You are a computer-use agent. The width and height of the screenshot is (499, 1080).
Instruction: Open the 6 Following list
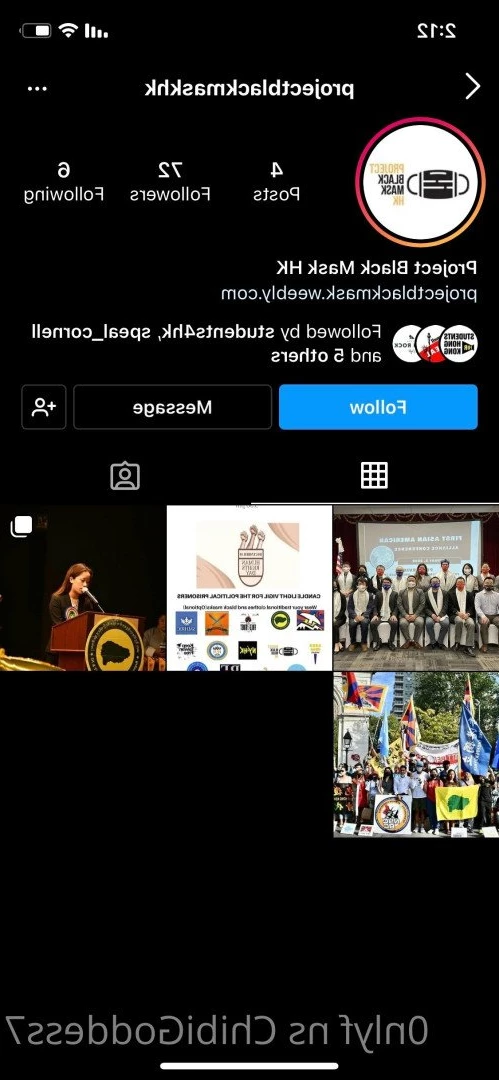[63, 182]
